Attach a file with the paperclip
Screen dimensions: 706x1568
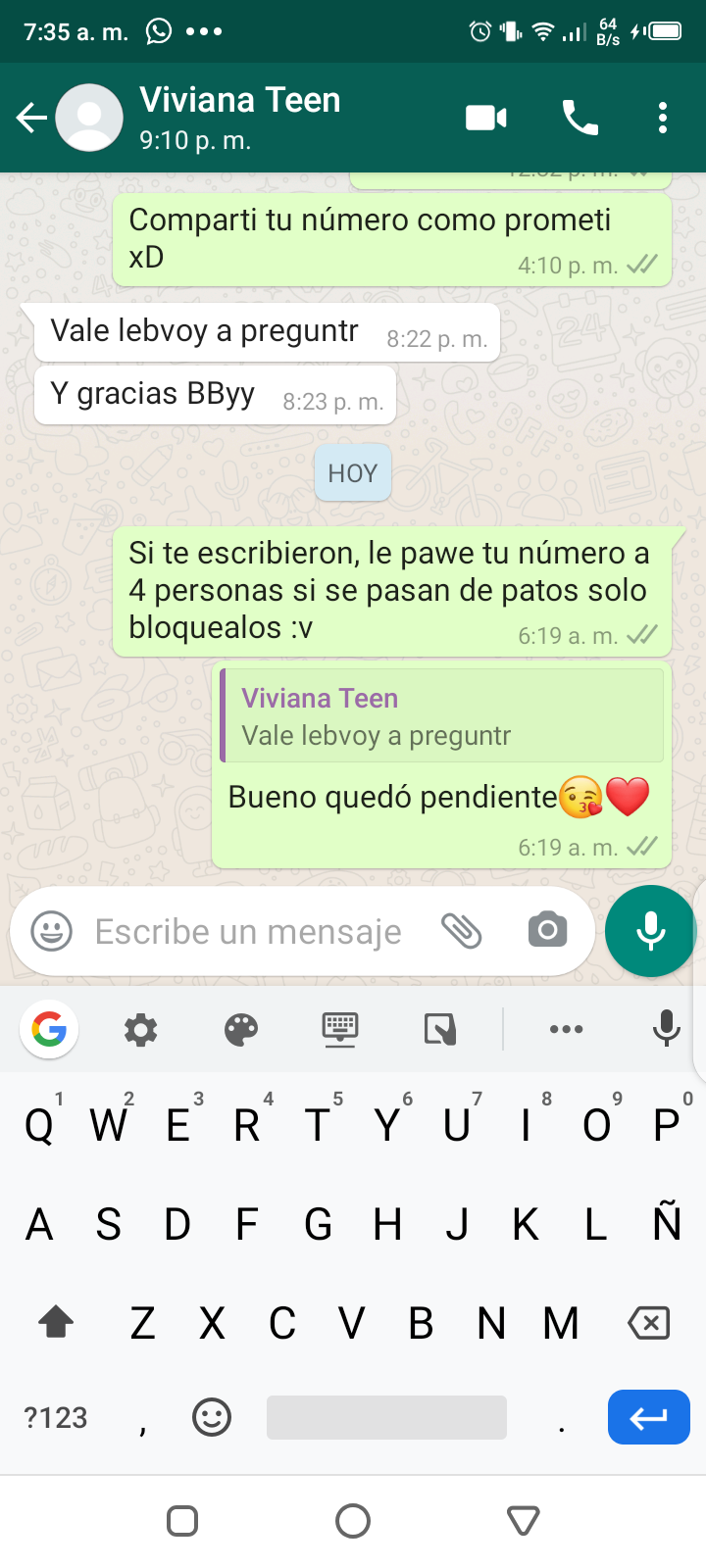point(461,931)
